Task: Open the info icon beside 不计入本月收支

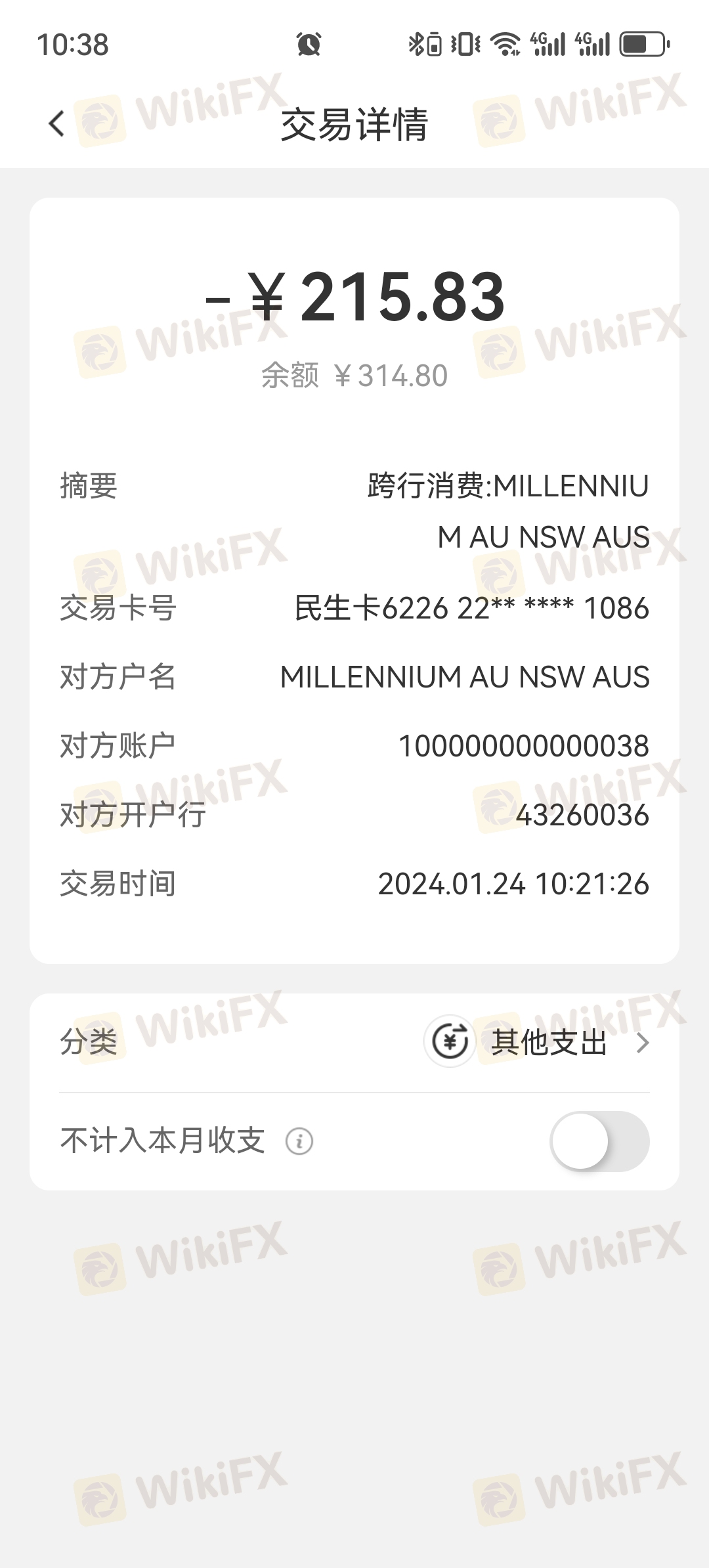Action: click(x=299, y=1141)
